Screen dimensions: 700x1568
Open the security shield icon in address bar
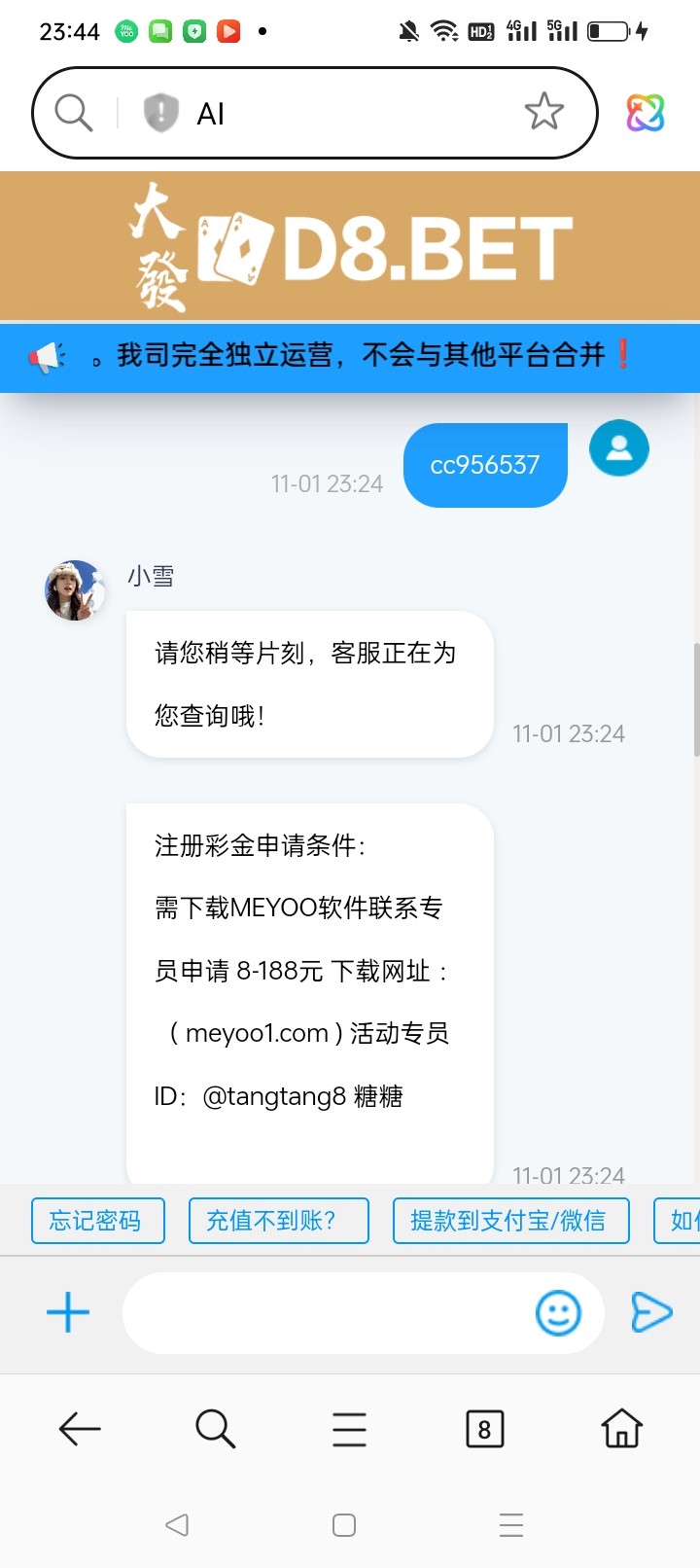(x=160, y=114)
